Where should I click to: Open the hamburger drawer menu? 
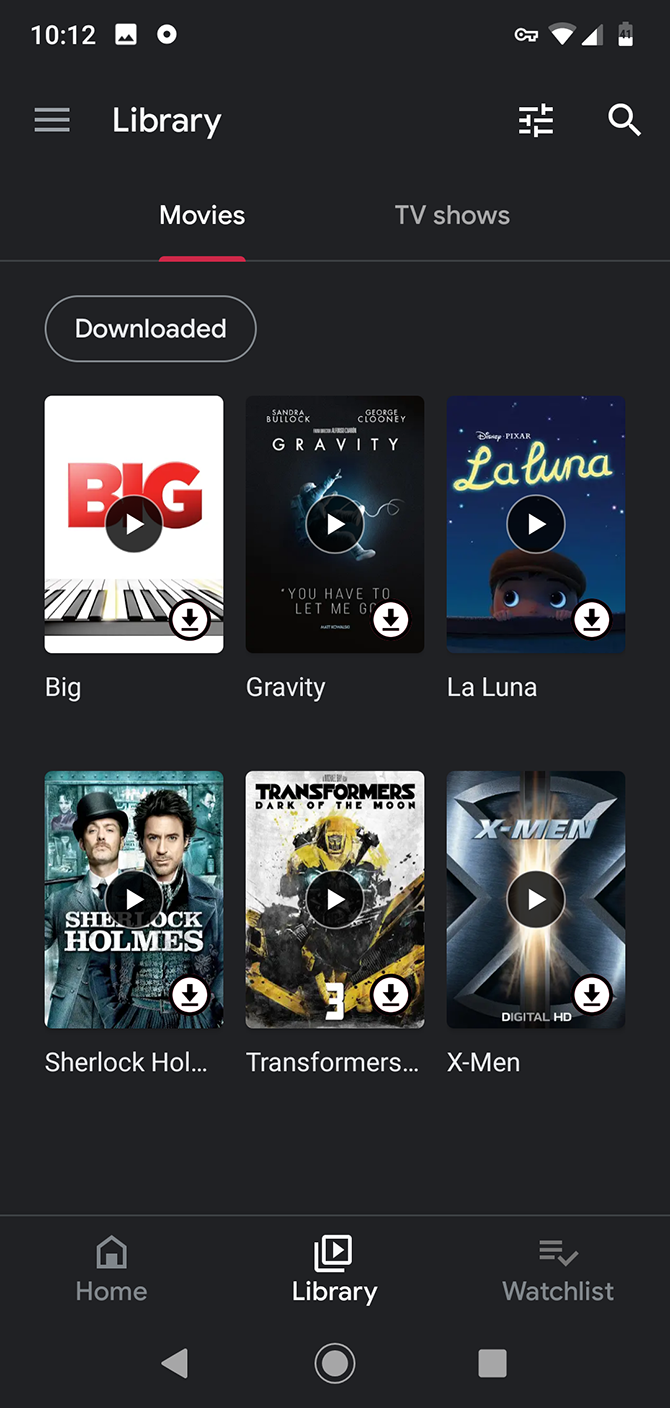[x=52, y=121]
